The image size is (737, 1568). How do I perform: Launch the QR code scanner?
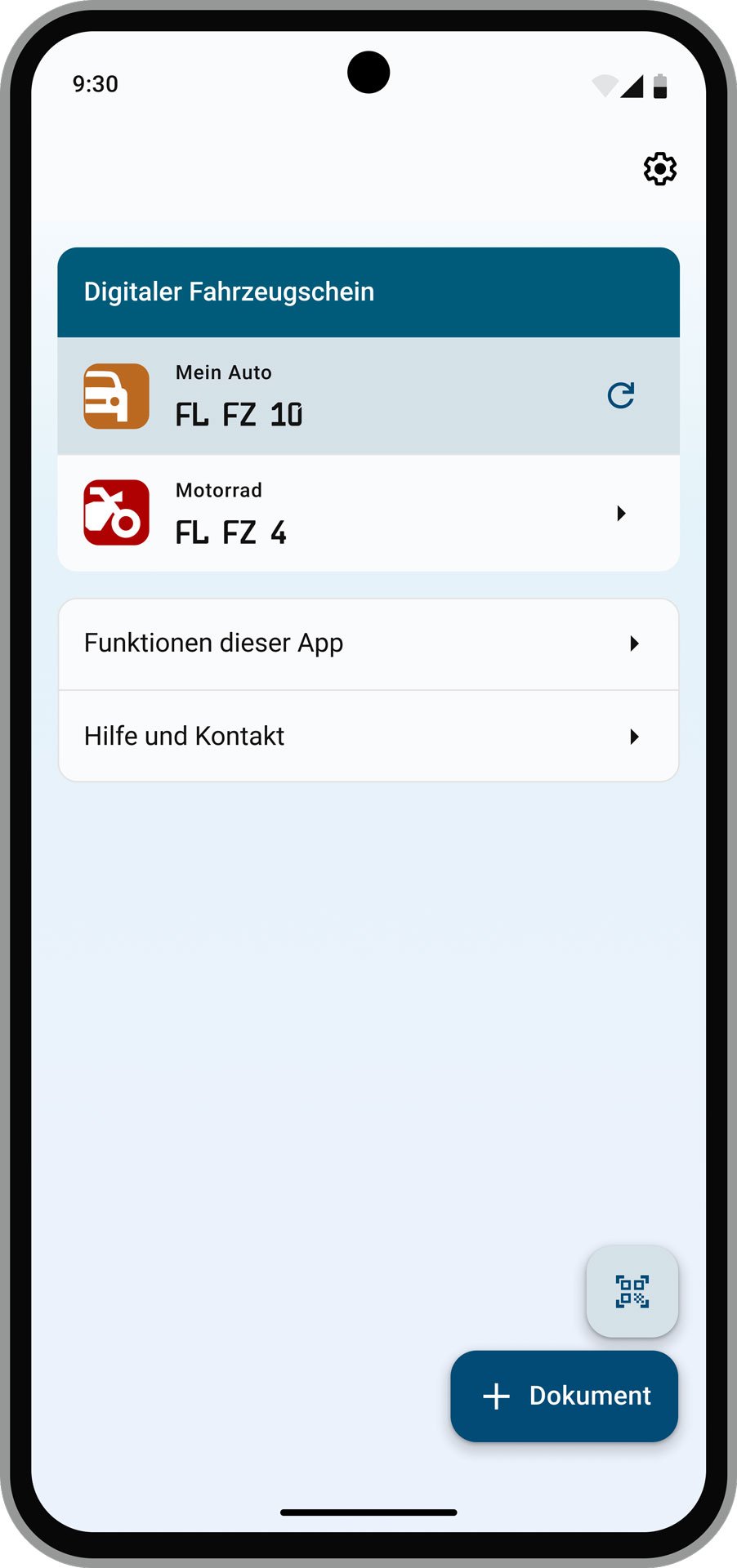coord(632,1291)
